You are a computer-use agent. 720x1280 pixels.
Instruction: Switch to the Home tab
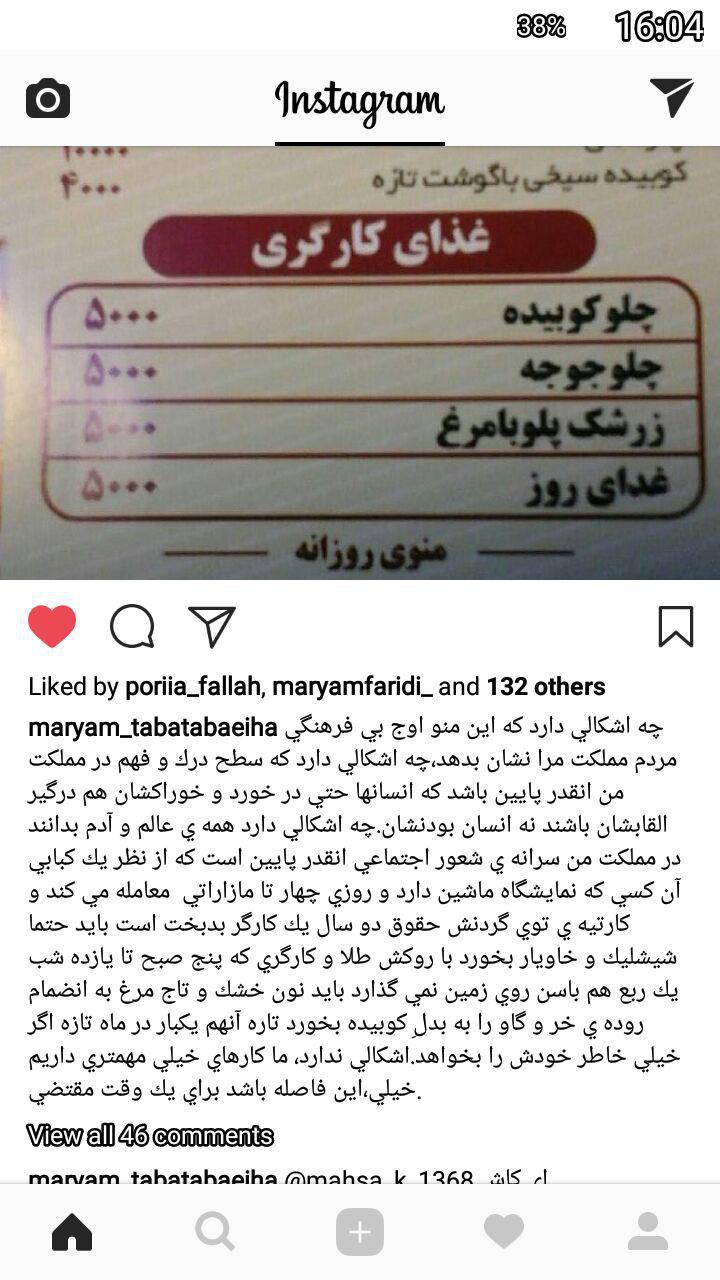pos(72,1232)
